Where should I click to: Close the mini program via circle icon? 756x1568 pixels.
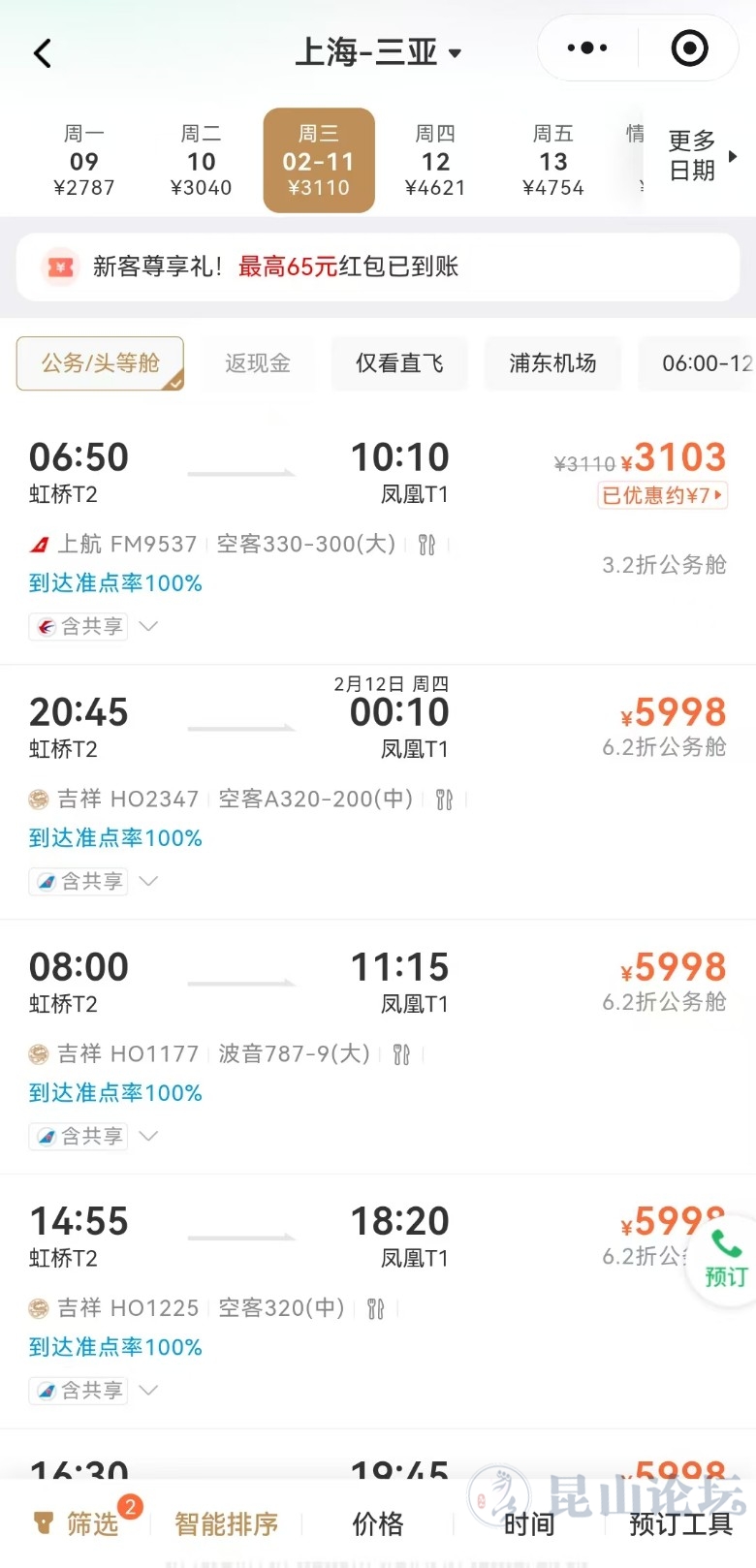coord(689,48)
